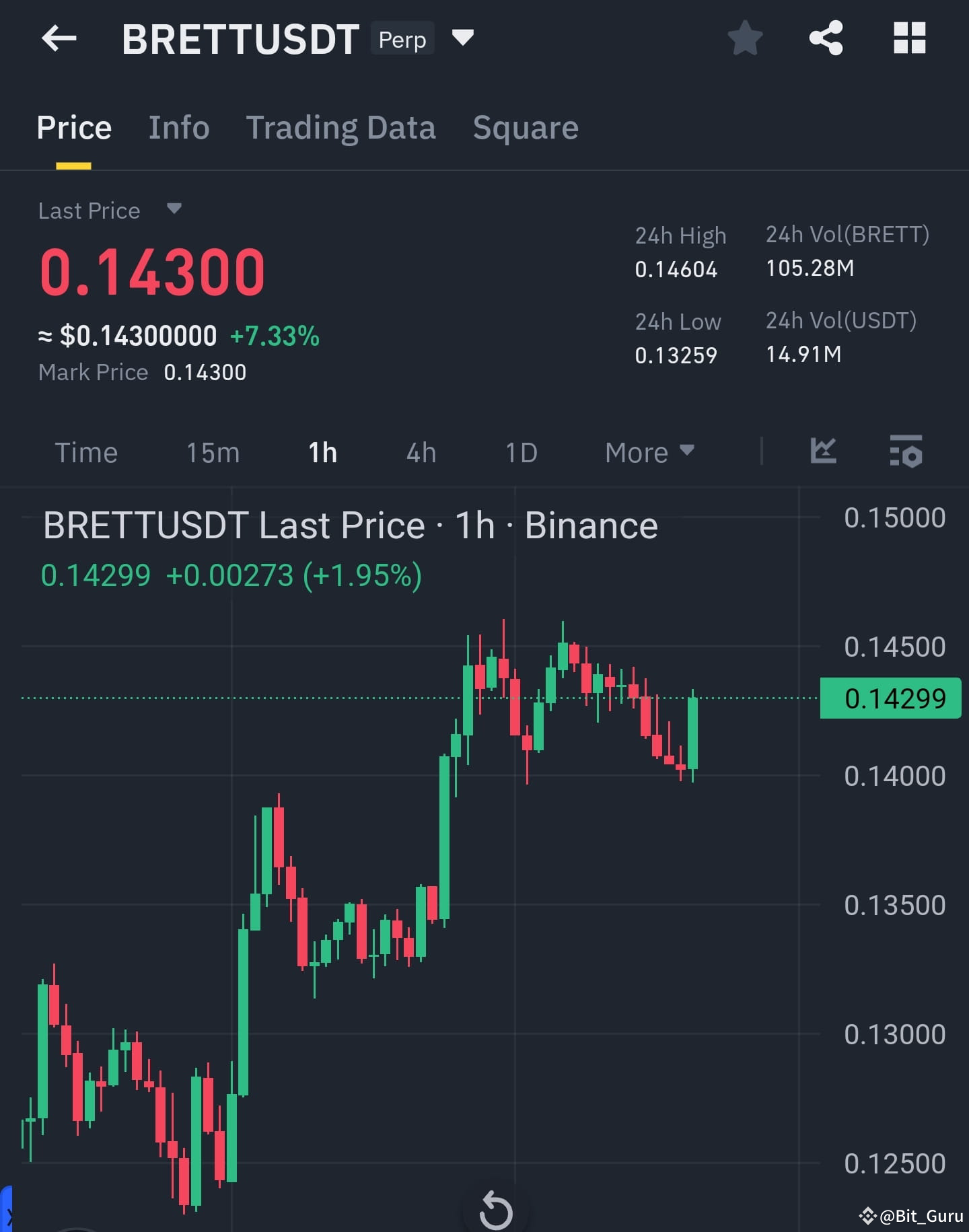Tap the Time interval option
This screenshot has width=969, height=1232.
click(87, 452)
